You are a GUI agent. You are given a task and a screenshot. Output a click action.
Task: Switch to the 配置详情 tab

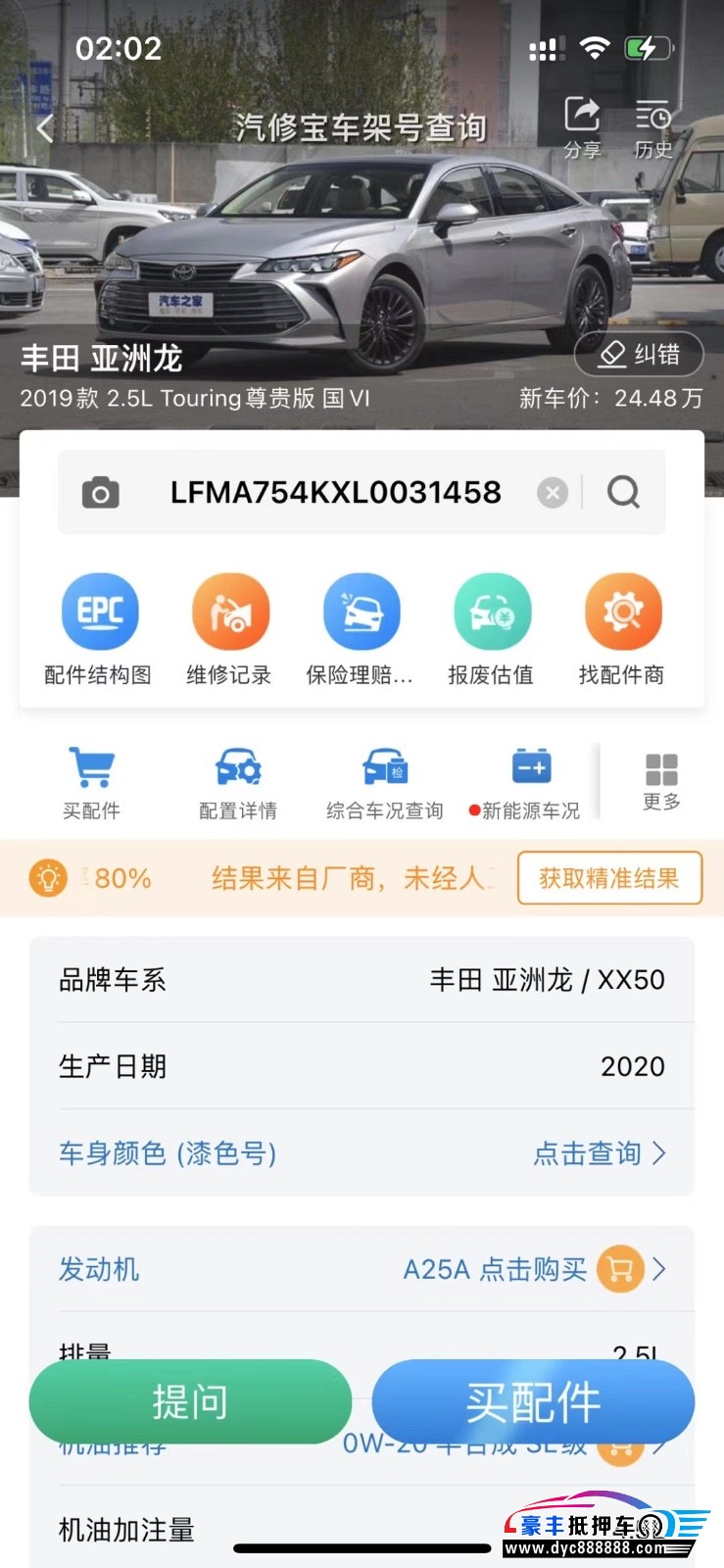[x=238, y=779]
